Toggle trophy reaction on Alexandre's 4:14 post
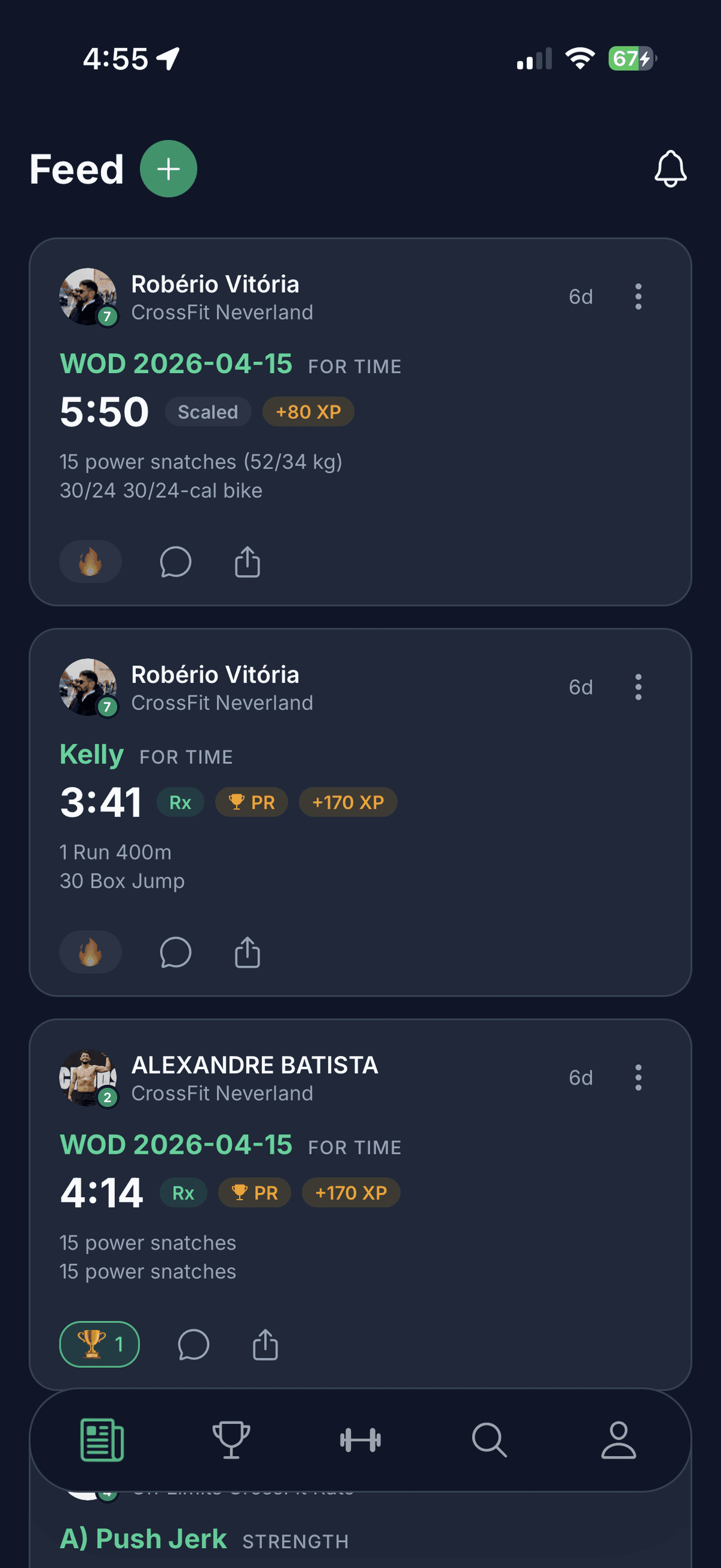 (100, 1344)
